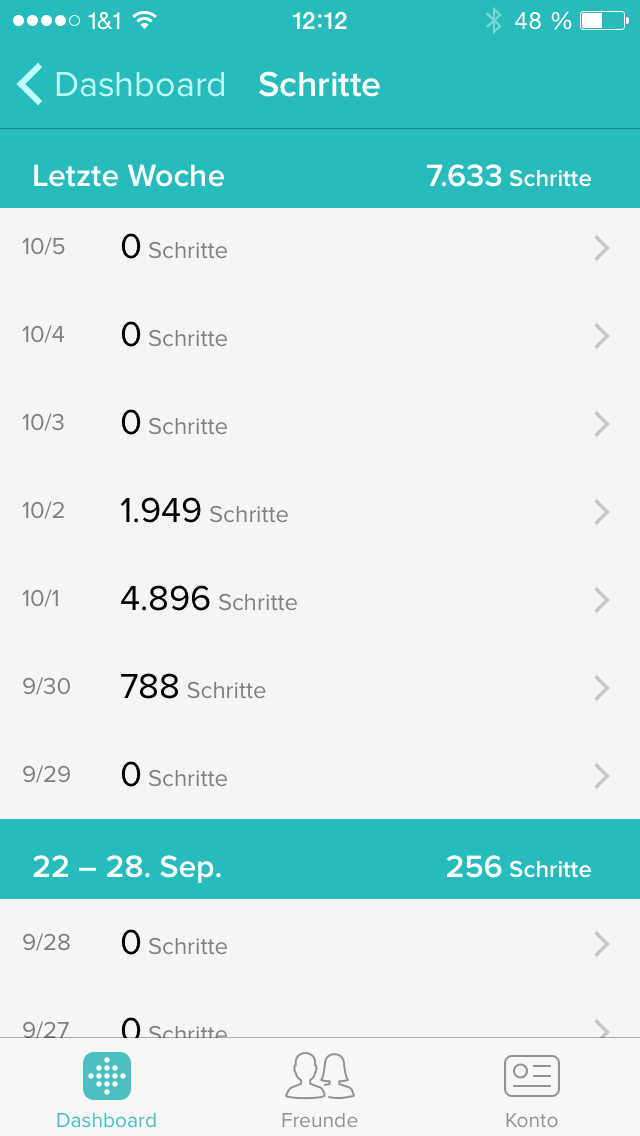Open step details for 9/28

tap(320, 945)
